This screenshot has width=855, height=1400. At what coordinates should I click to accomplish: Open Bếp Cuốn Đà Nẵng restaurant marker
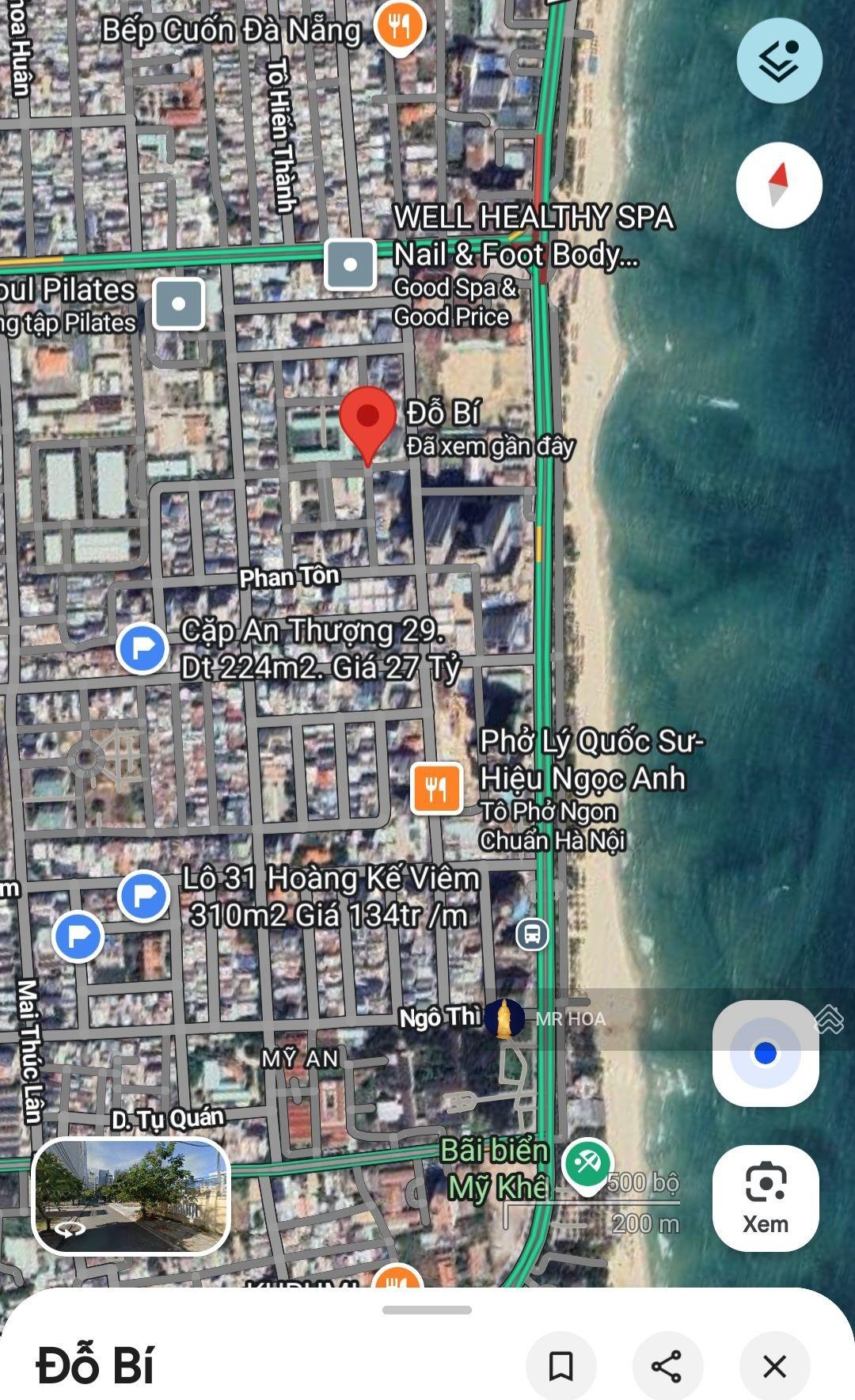400,27
